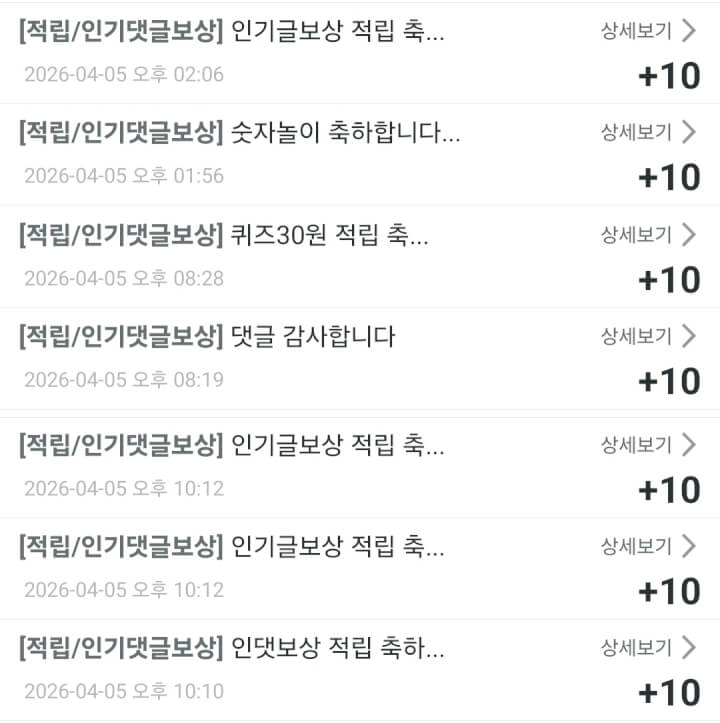View details of the 댓글 감사합니다 entry
This screenshot has width=720, height=723.
point(647,336)
